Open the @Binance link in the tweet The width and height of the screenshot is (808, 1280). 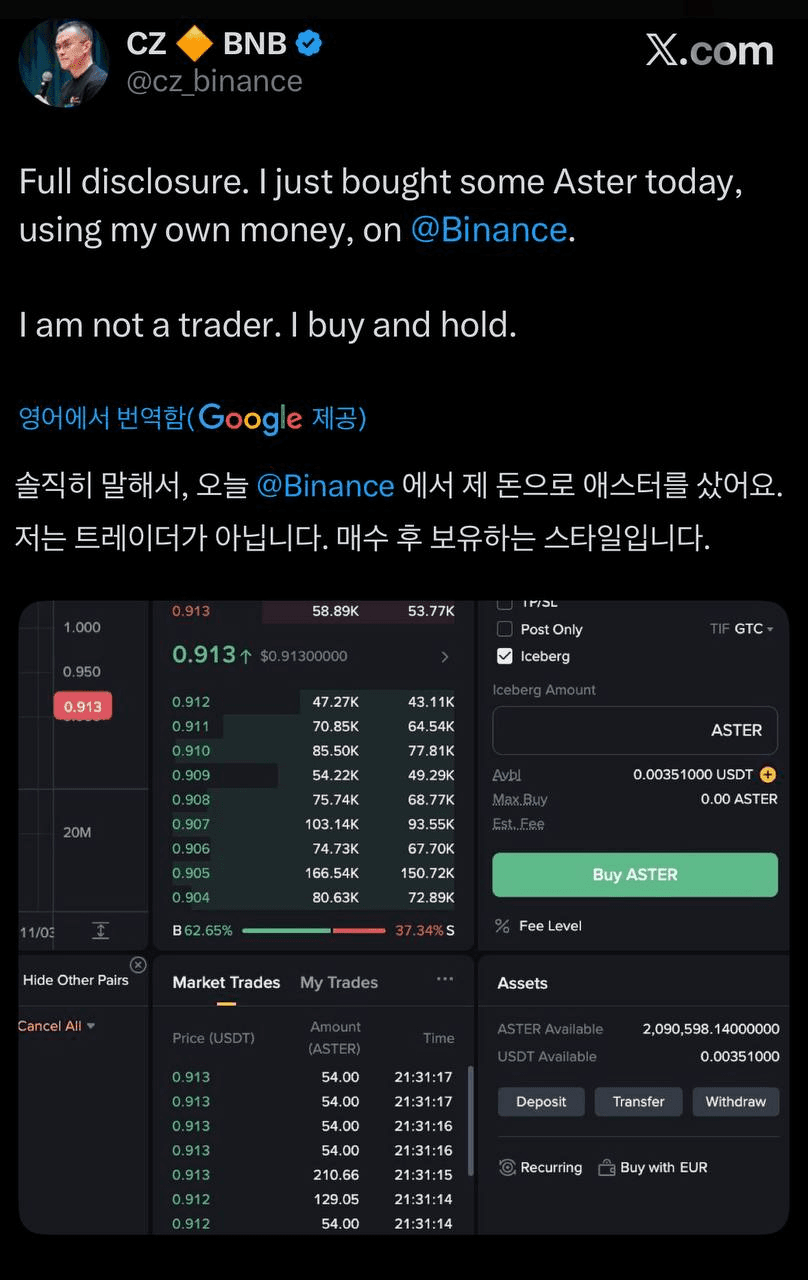pyautogui.click(x=489, y=230)
